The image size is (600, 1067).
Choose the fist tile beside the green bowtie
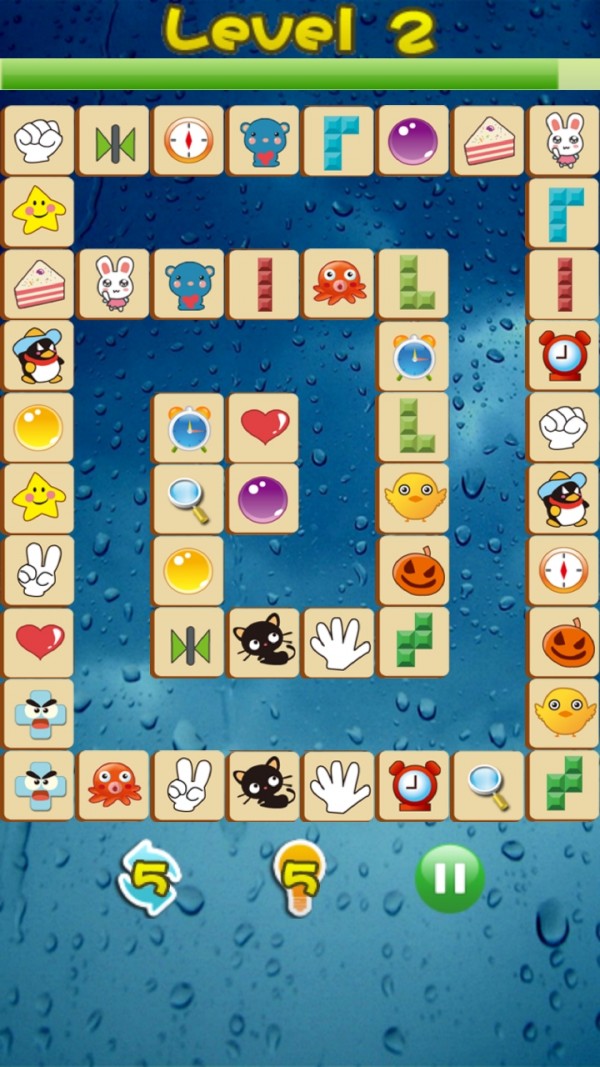point(38,141)
